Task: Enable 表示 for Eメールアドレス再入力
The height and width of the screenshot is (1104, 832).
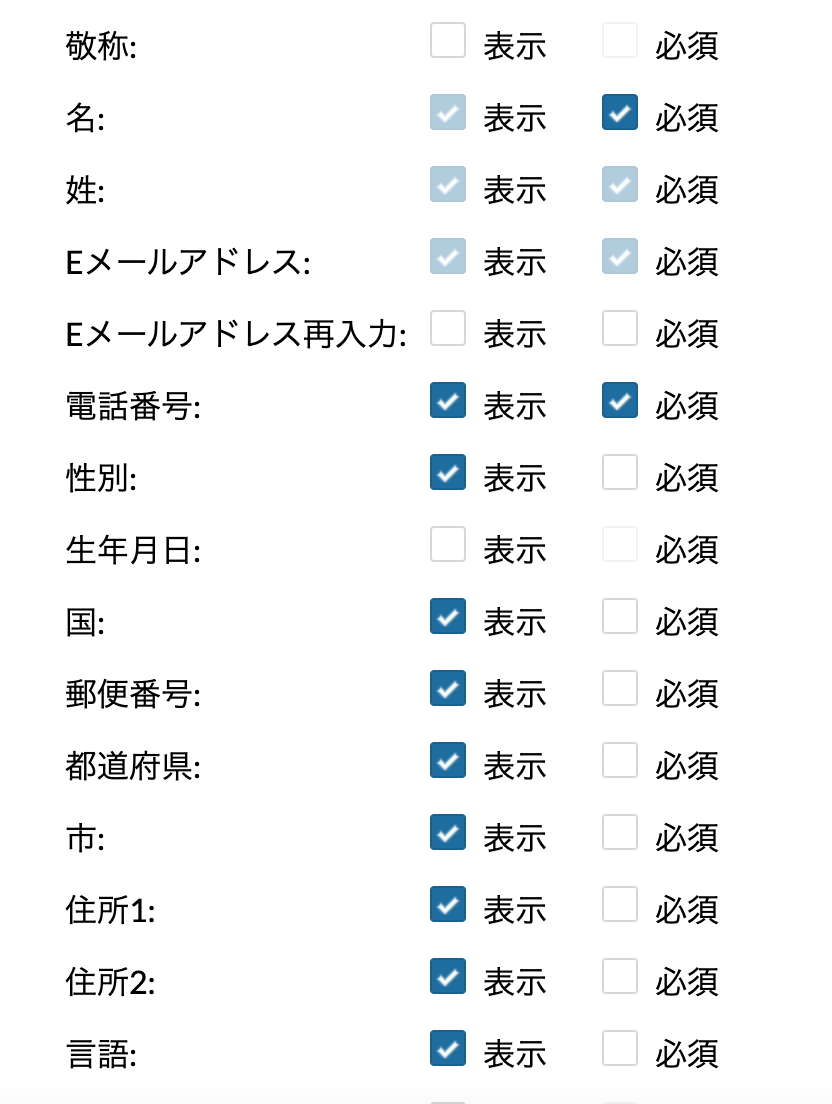Action: (x=448, y=329)
